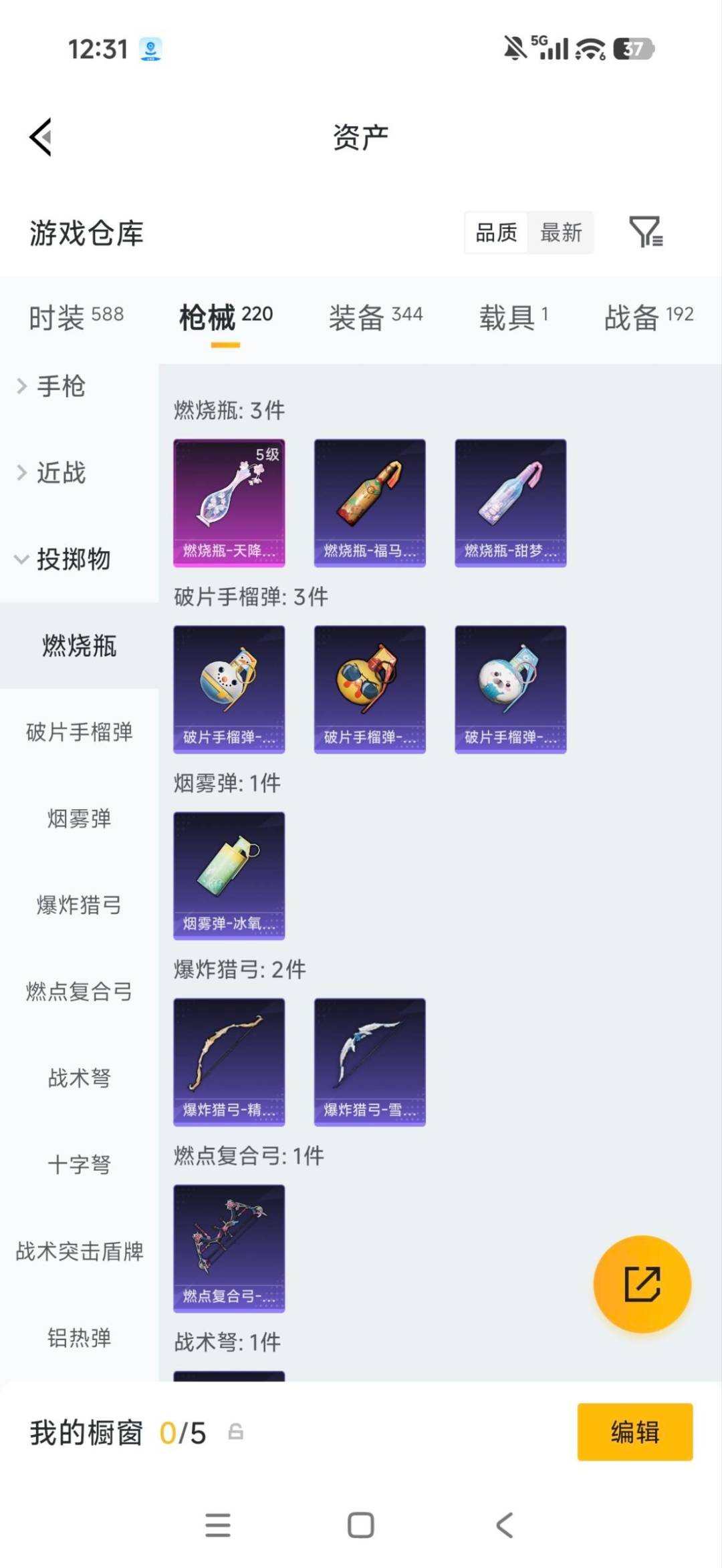Open the filter icon next to 最新

pyautogui.click(x=646, y=232)
